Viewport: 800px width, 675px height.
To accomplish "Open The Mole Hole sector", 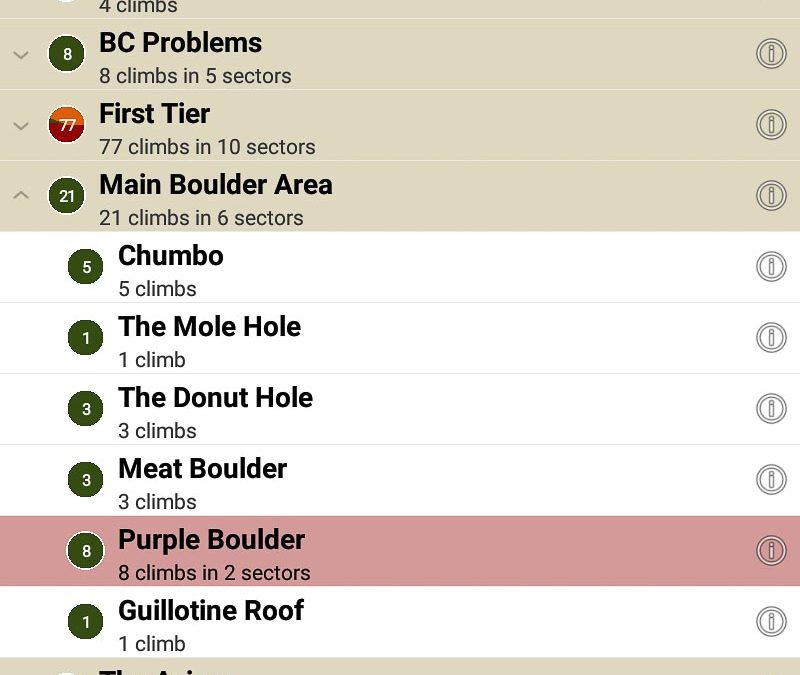I will pyautogui.click(x=300, y=339).
